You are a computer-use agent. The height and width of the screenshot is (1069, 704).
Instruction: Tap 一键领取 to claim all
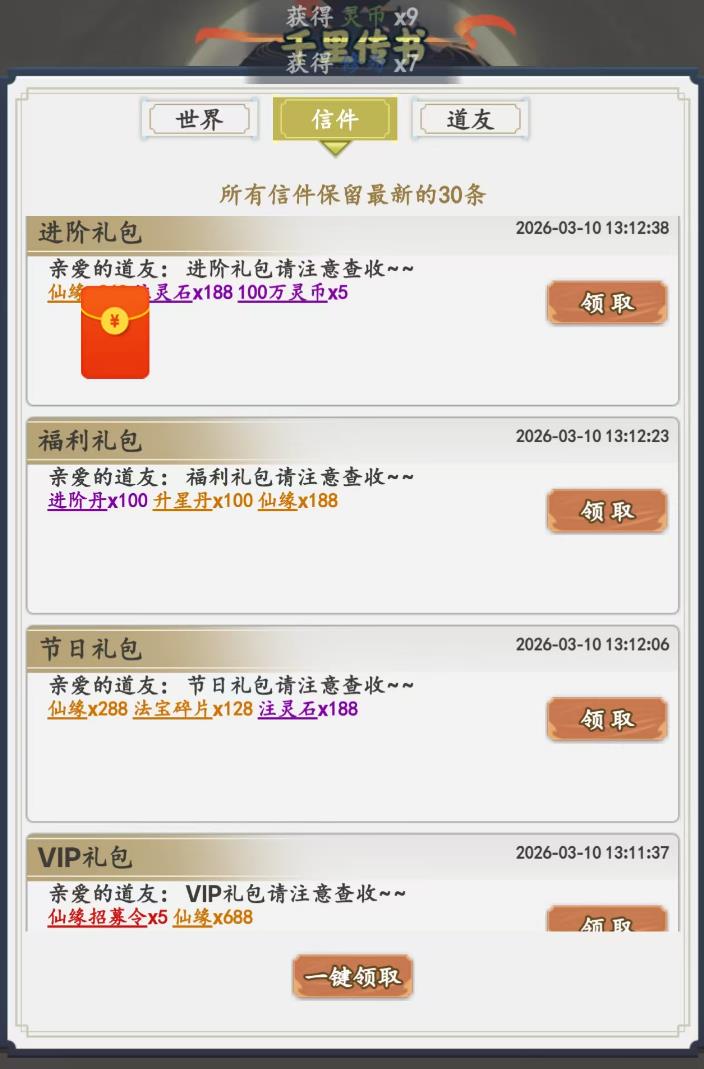click(x=352, y=976)
